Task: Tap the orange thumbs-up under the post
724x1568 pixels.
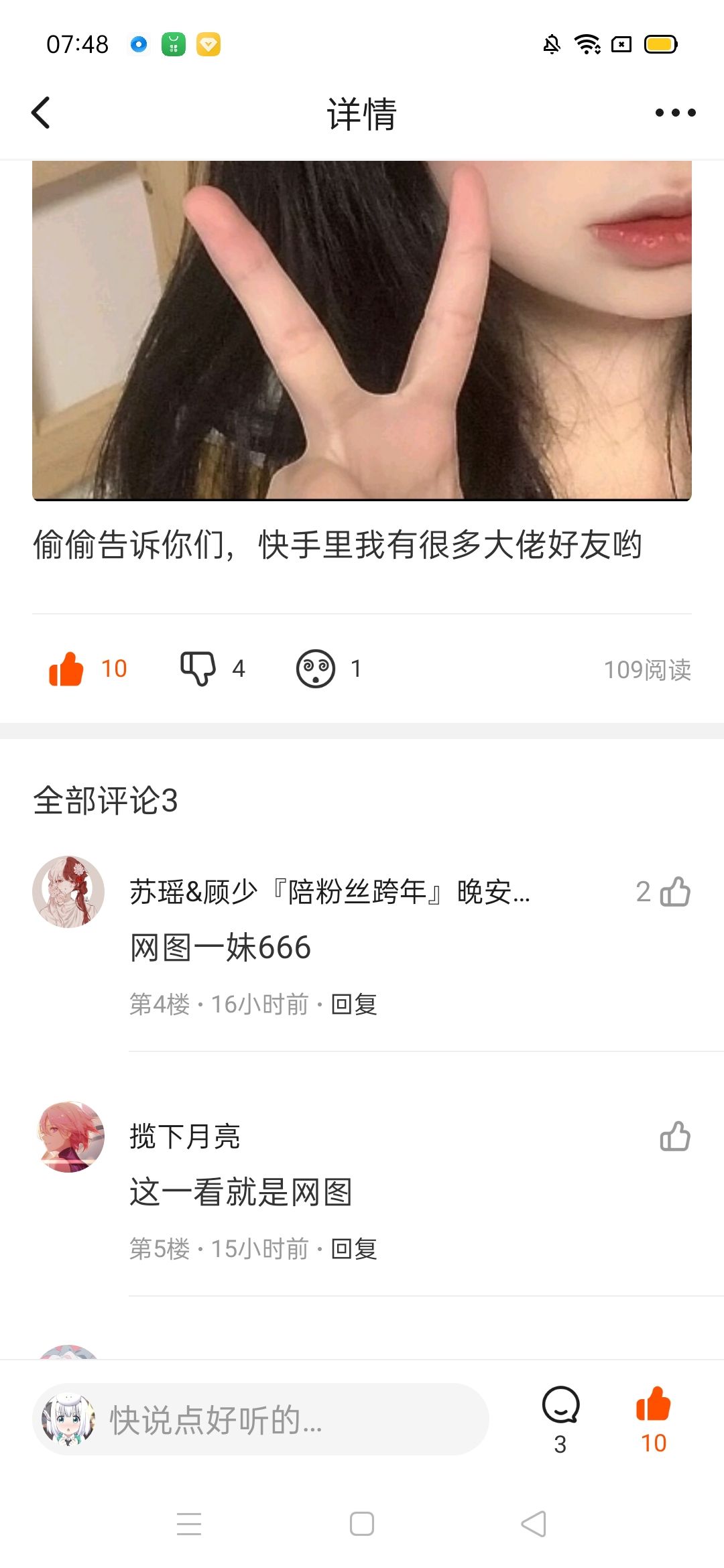Action: click(66, 669)
